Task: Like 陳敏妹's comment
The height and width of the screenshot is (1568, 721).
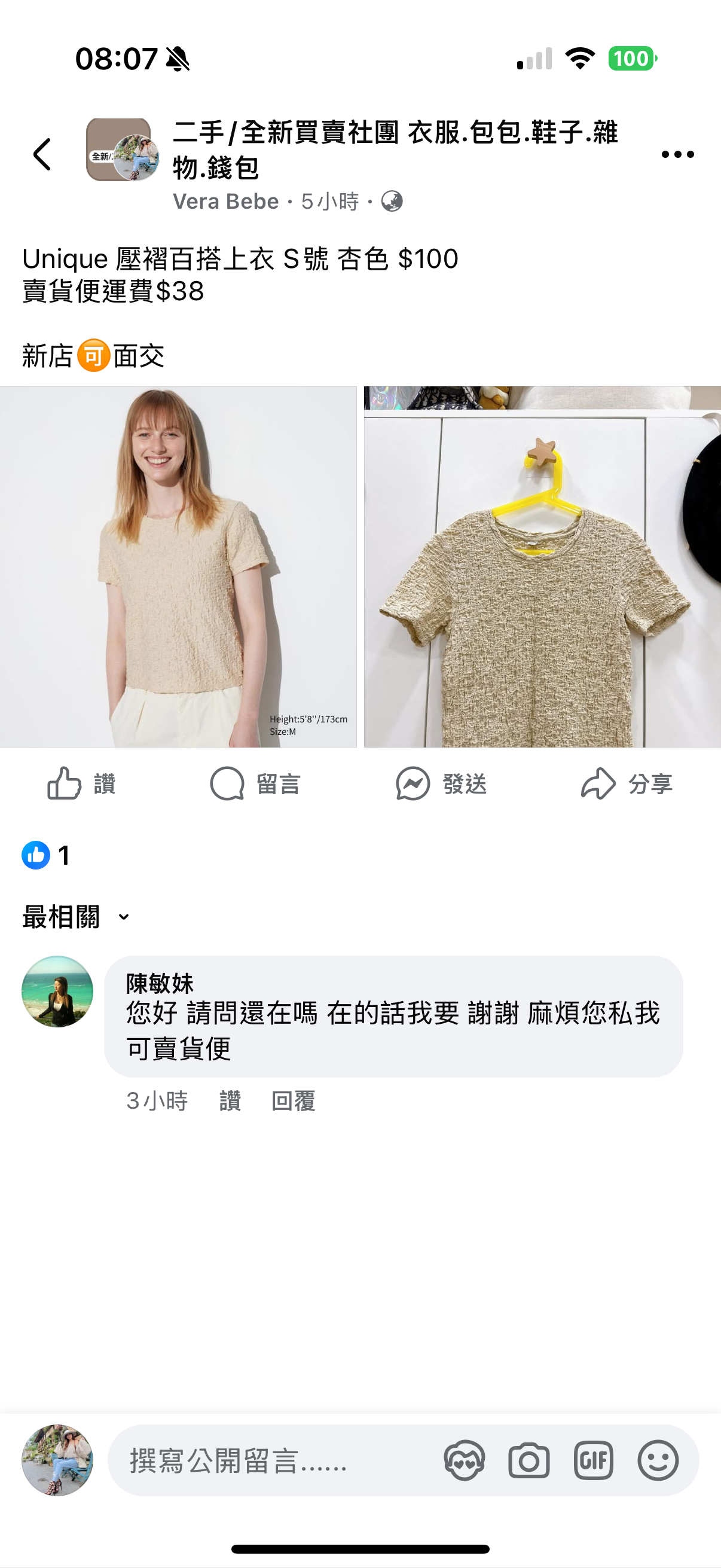Action: [230, 1100]
